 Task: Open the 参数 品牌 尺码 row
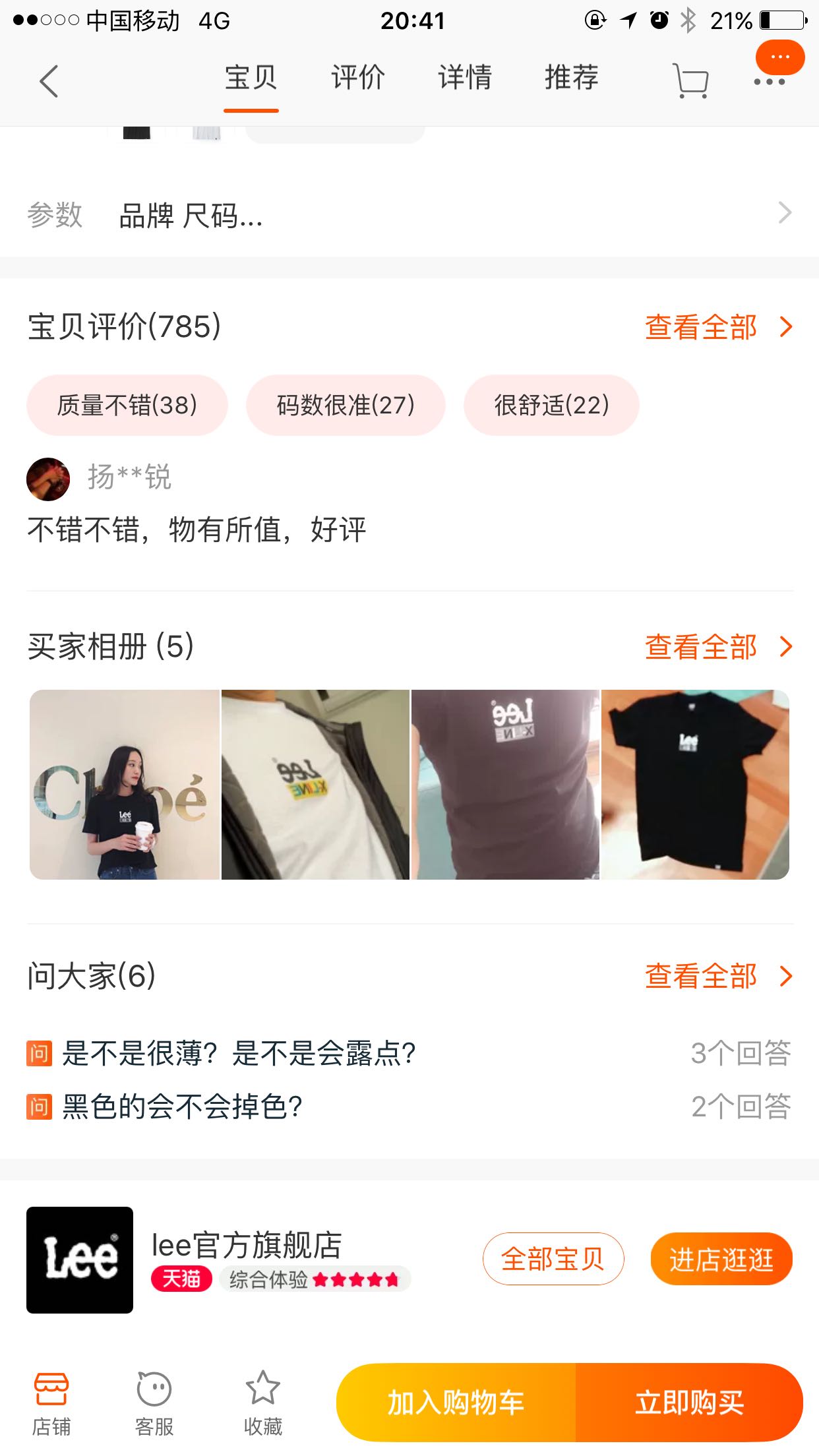[409, 214]
